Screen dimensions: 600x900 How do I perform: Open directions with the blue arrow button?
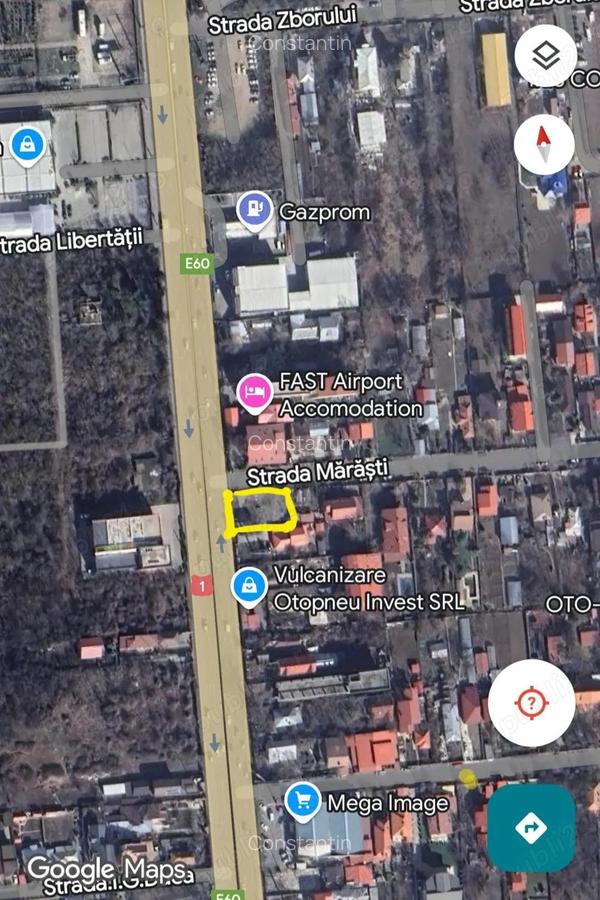click(x=530, y=827)
